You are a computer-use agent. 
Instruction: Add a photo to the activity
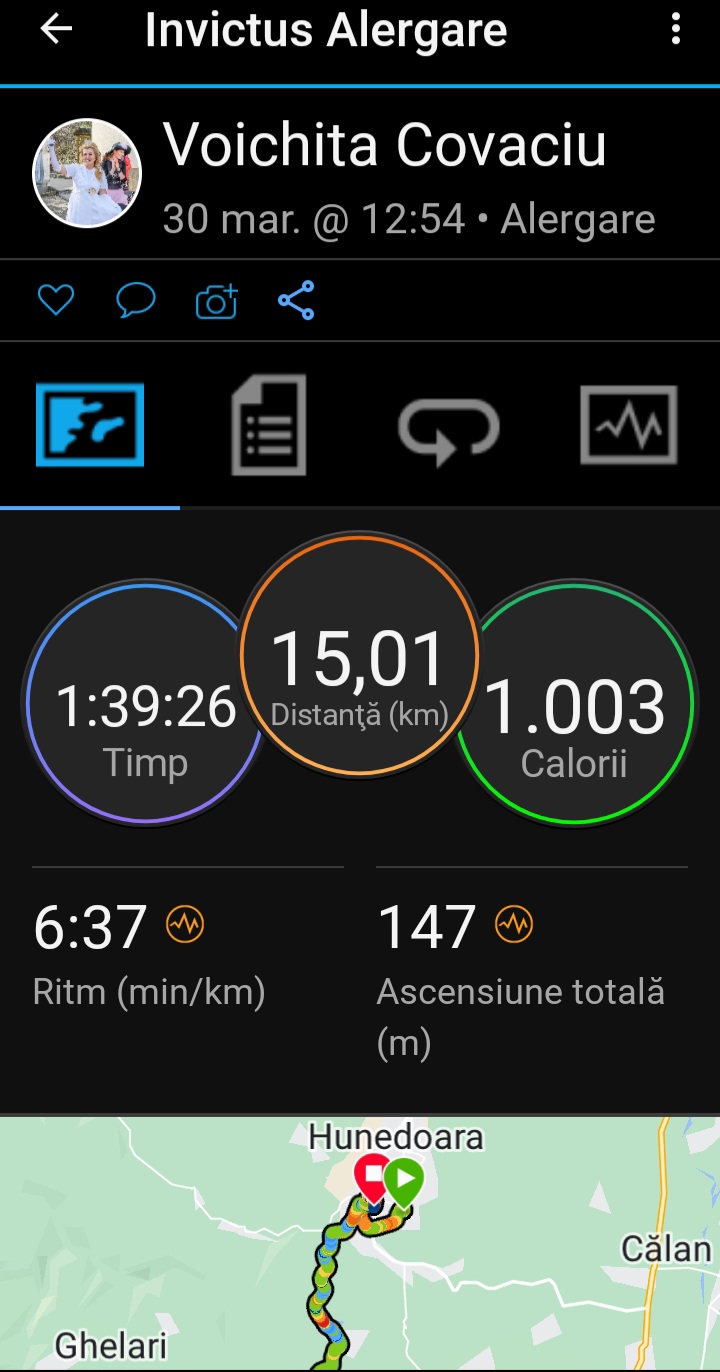216,300
